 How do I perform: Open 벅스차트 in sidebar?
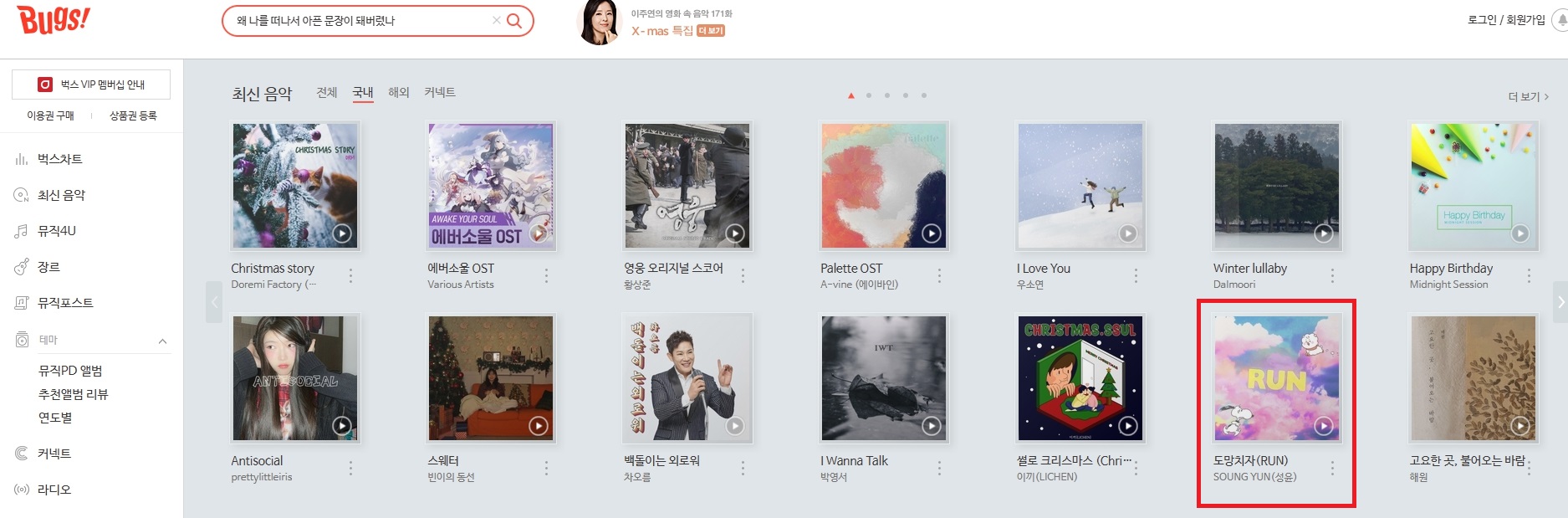click(59, 159)
